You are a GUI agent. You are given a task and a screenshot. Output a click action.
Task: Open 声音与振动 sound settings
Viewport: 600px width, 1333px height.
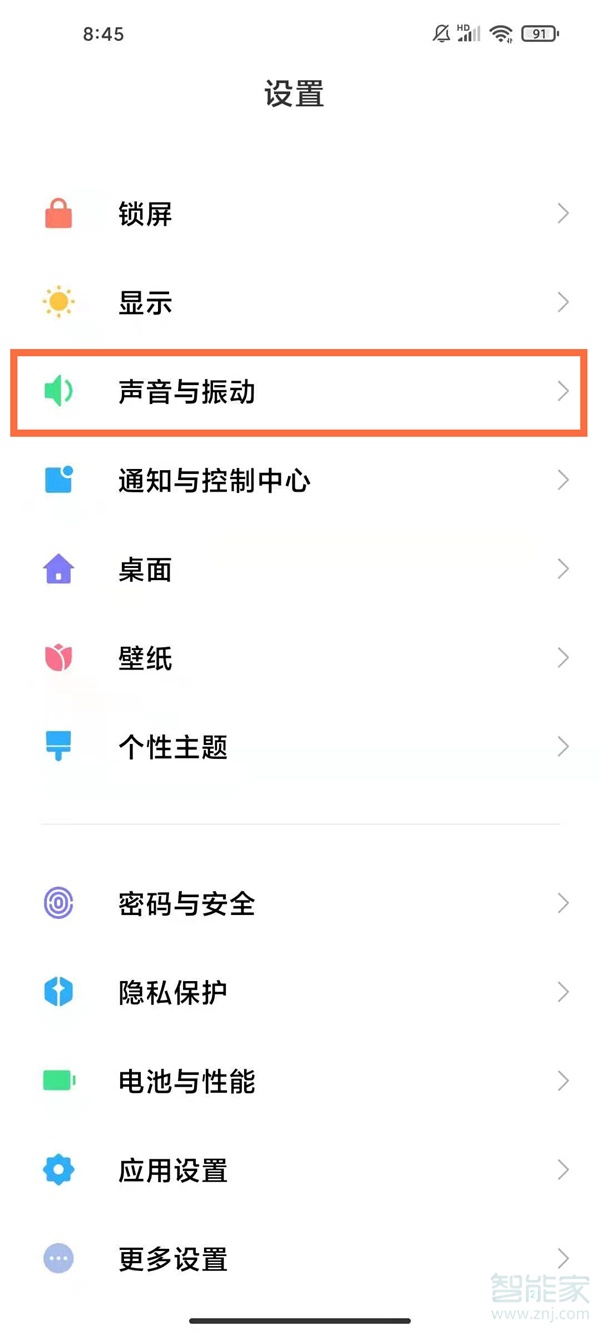[300, 391]
